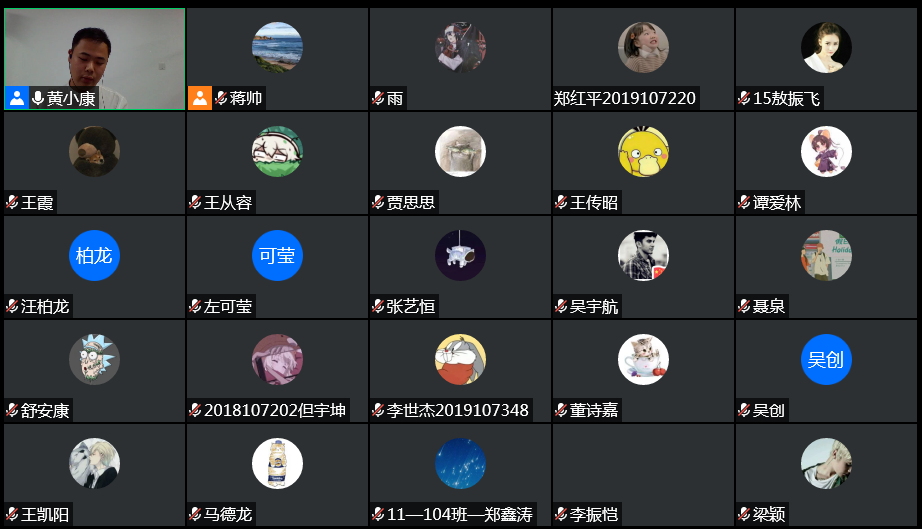922x529 pixels.
Task: Select the tile of 王传昭
Action: point(643,162)
